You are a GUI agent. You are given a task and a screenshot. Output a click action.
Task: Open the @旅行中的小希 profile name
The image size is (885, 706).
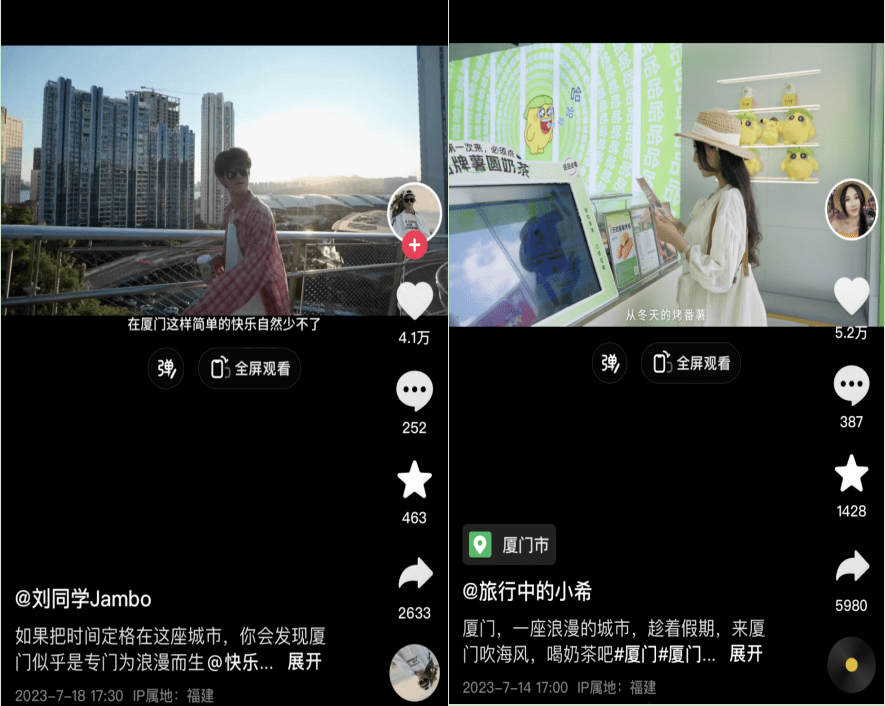[541, 591]
